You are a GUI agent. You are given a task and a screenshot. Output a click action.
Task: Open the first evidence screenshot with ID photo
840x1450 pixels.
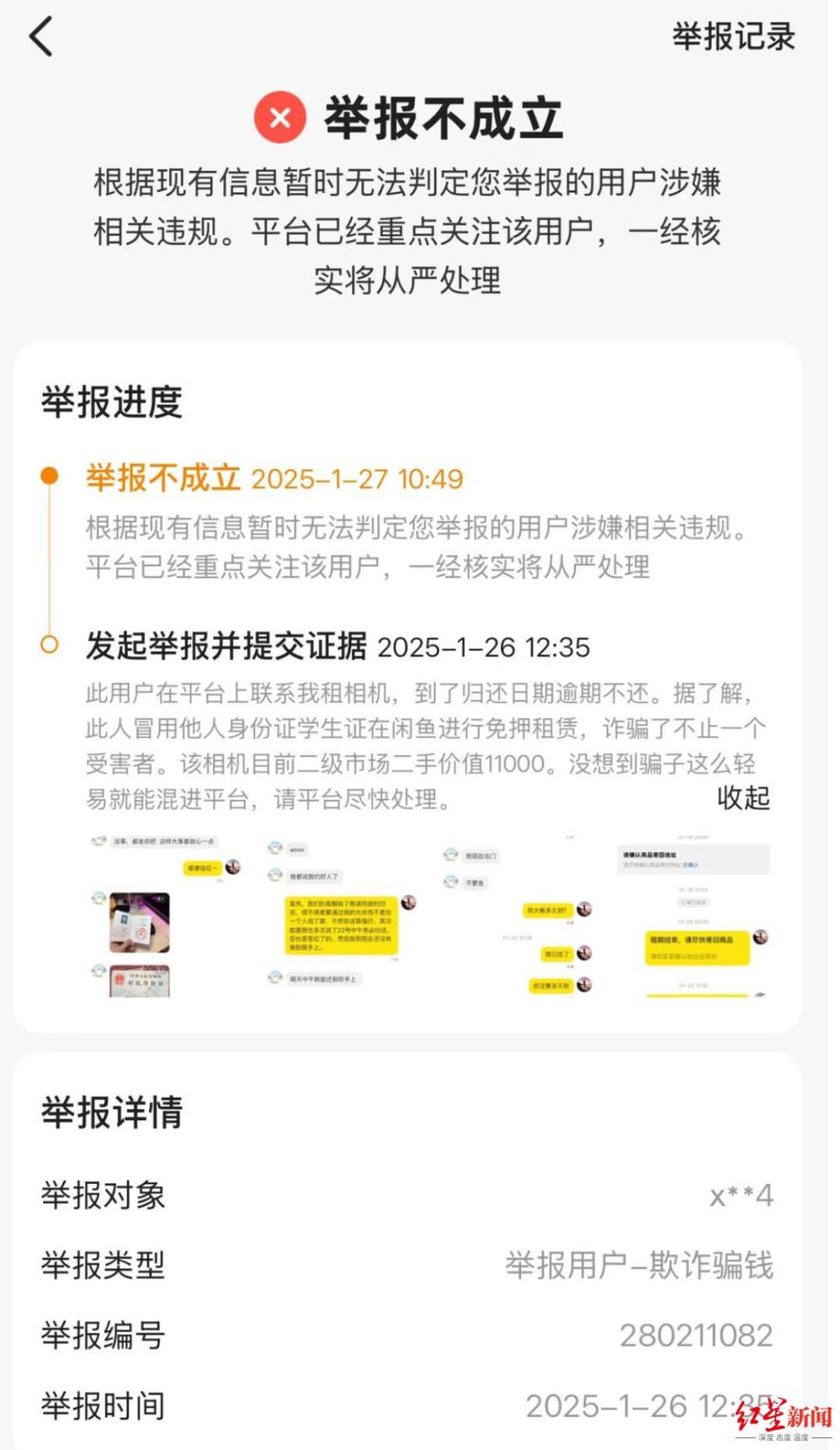(x=165, y=915)
